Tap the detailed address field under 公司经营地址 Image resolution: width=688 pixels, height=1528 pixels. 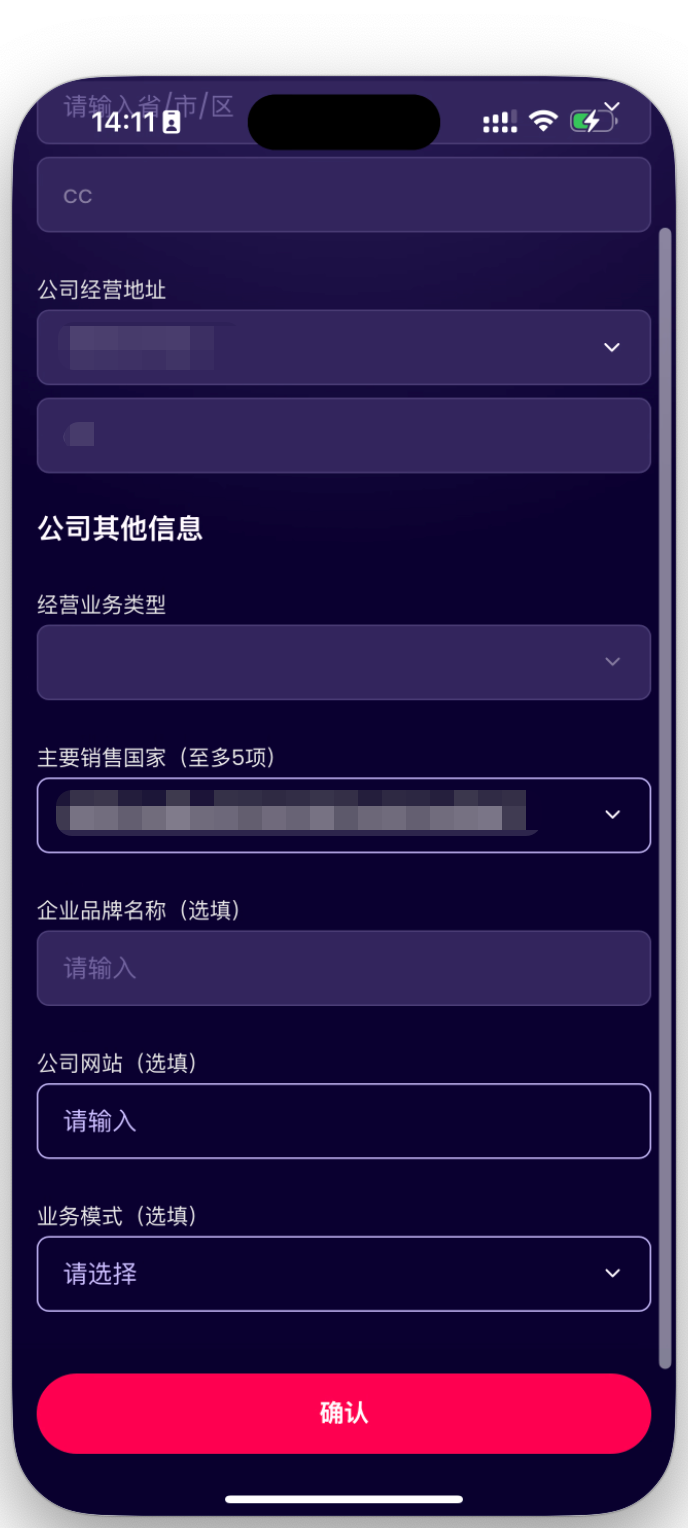pyautogui.click(x=343, y=435)
